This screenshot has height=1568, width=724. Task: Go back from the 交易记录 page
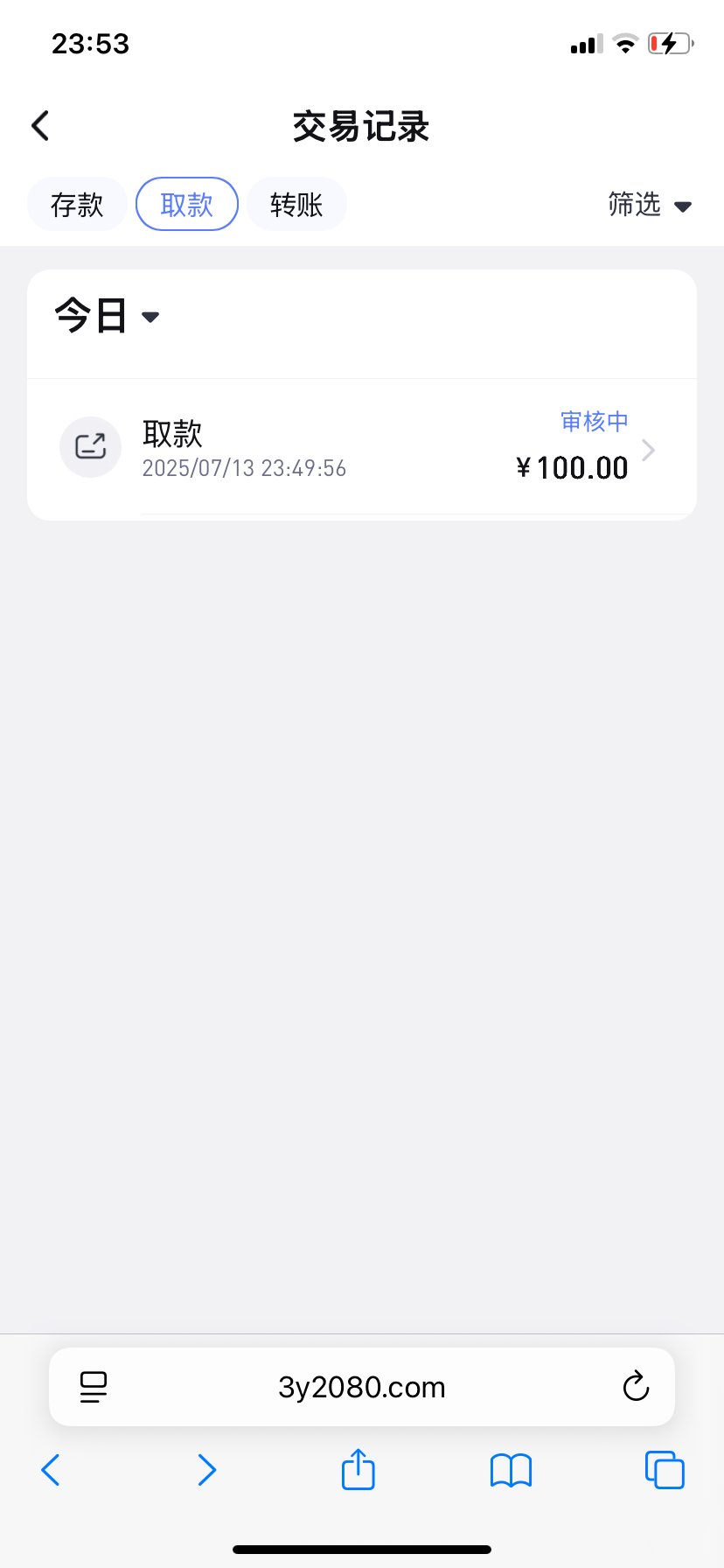(x=40, y=126)
